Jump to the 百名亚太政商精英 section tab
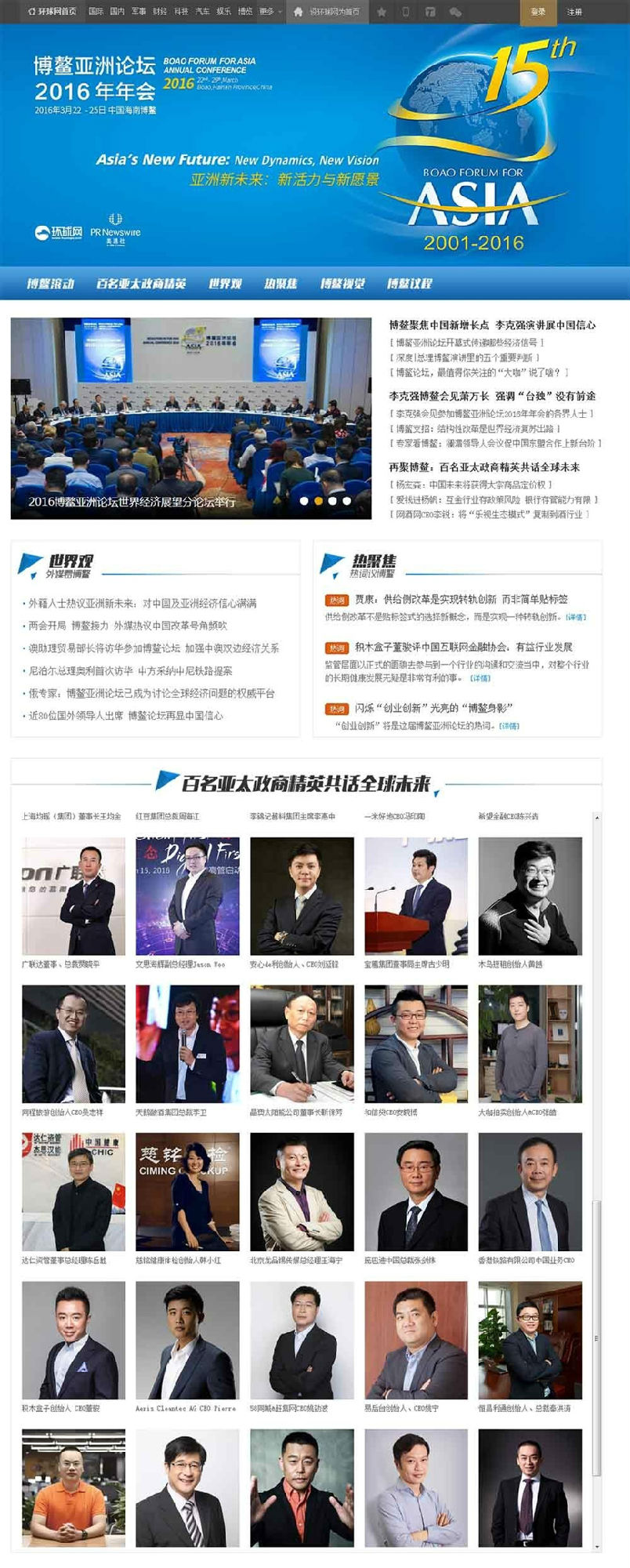Image resolution: width=630 pixels, height=1568 pixels. tap(141, 284)
